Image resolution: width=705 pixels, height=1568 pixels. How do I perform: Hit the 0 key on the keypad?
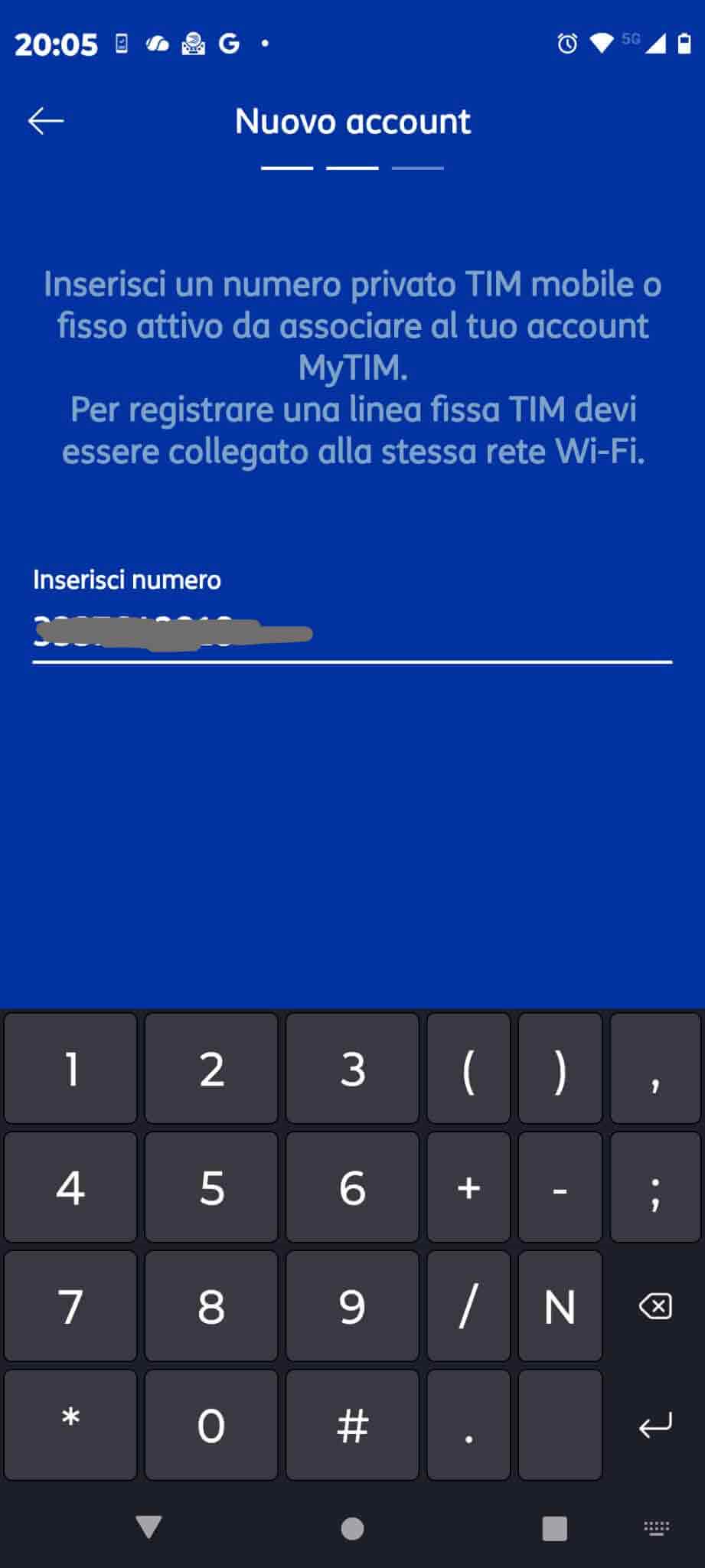tap(211, 1425)
